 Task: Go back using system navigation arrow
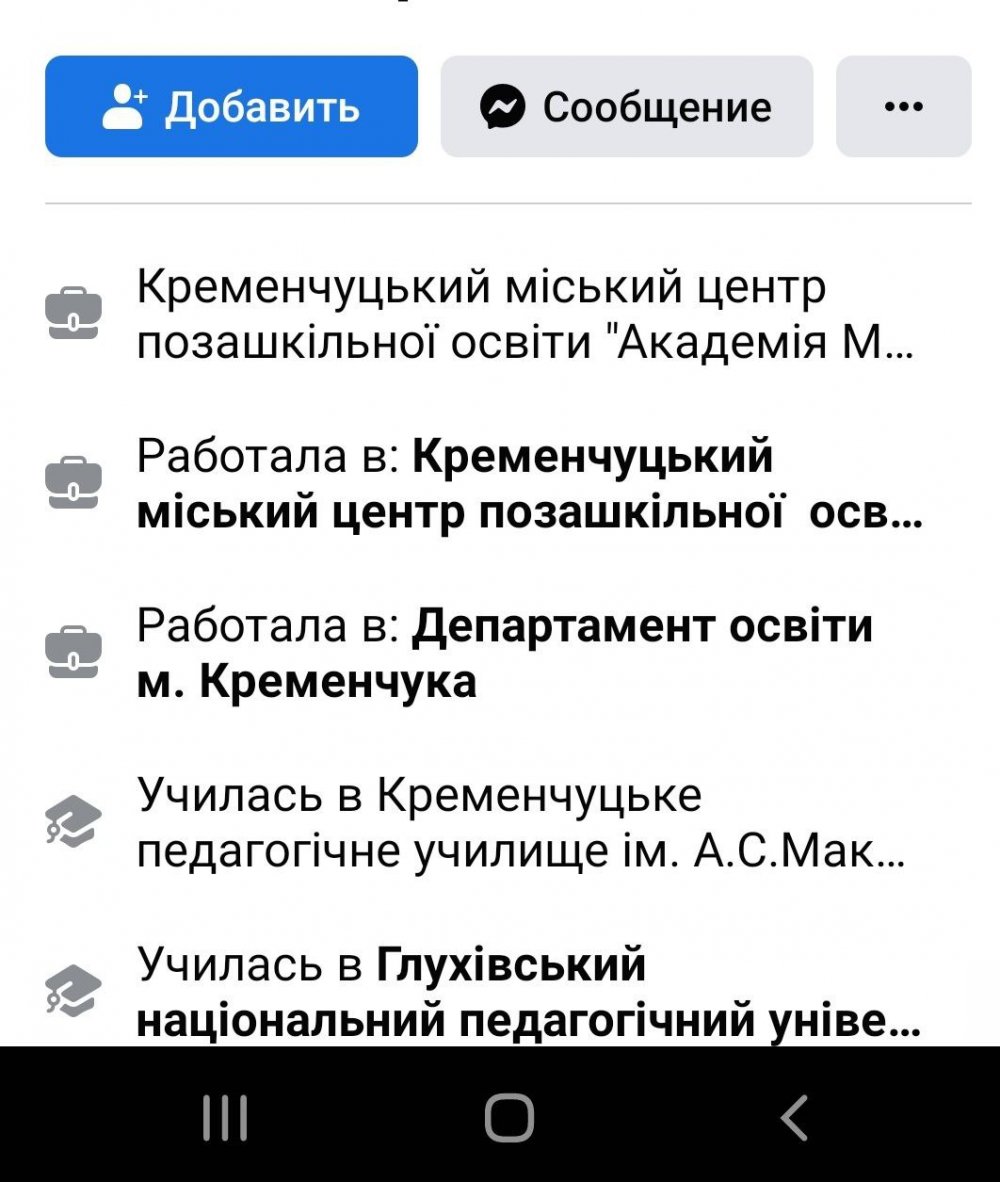(x=794, y=1116)
